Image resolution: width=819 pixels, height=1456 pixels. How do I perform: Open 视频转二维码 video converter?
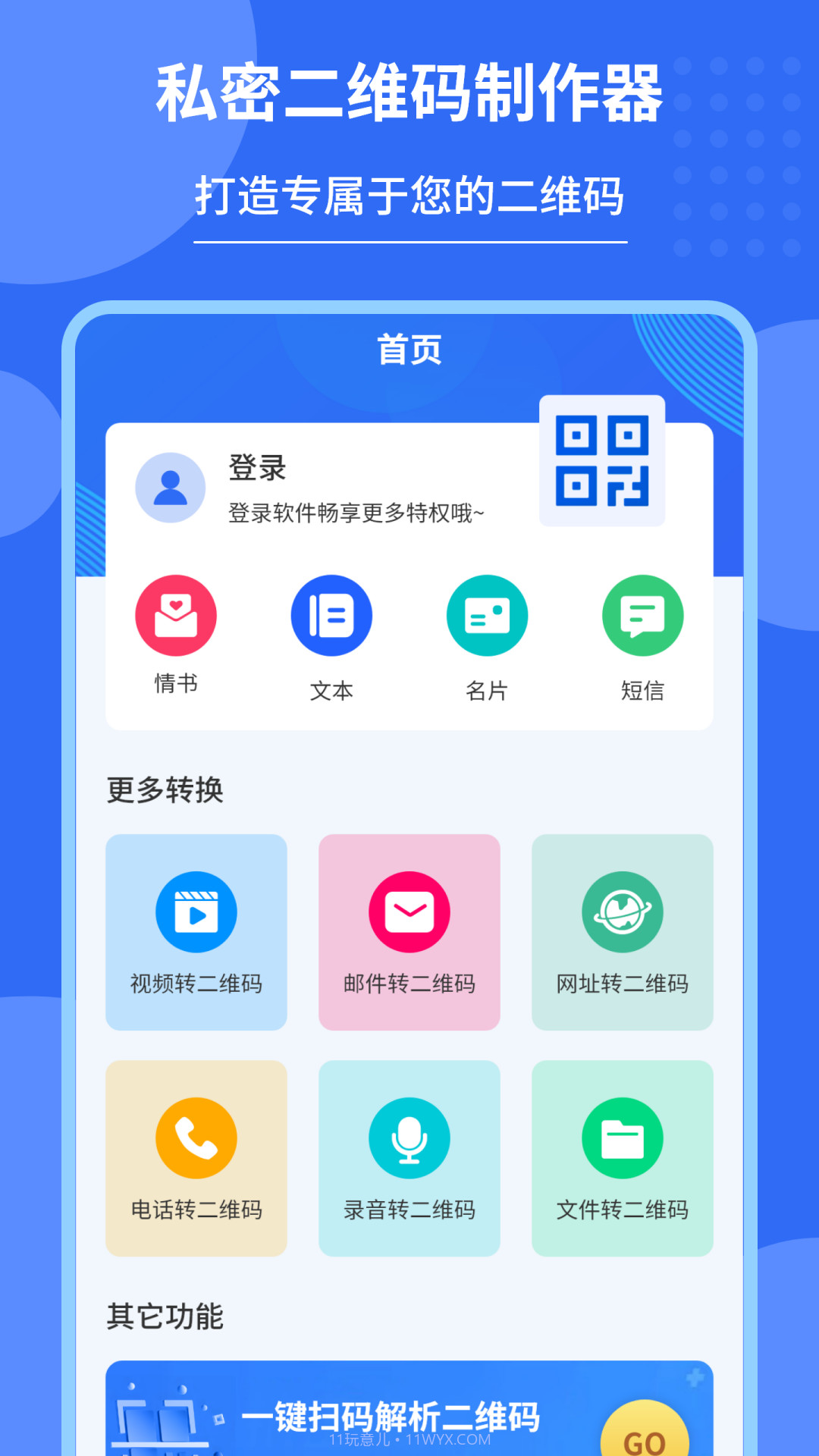tap(196, 932)
